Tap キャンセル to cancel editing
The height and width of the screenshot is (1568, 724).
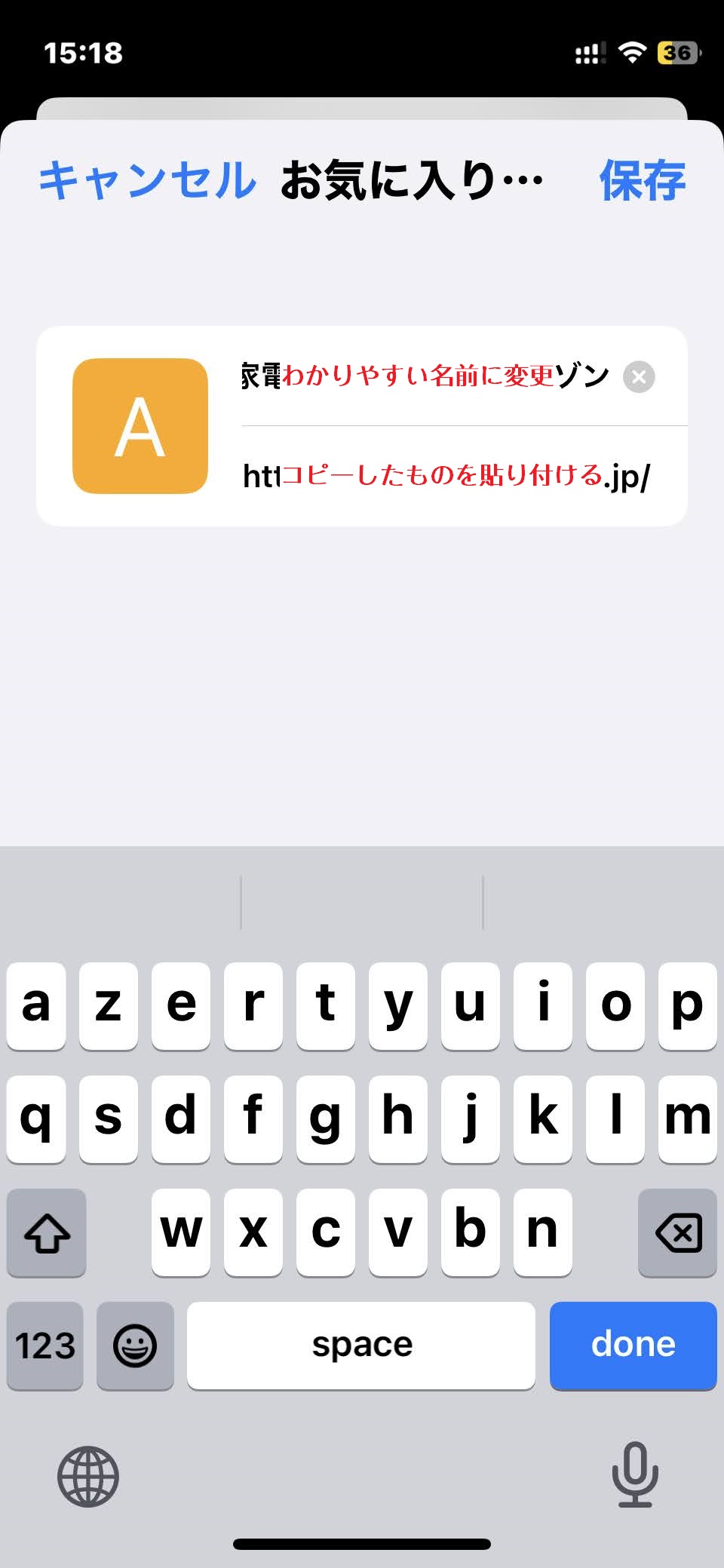coord(147,181)
